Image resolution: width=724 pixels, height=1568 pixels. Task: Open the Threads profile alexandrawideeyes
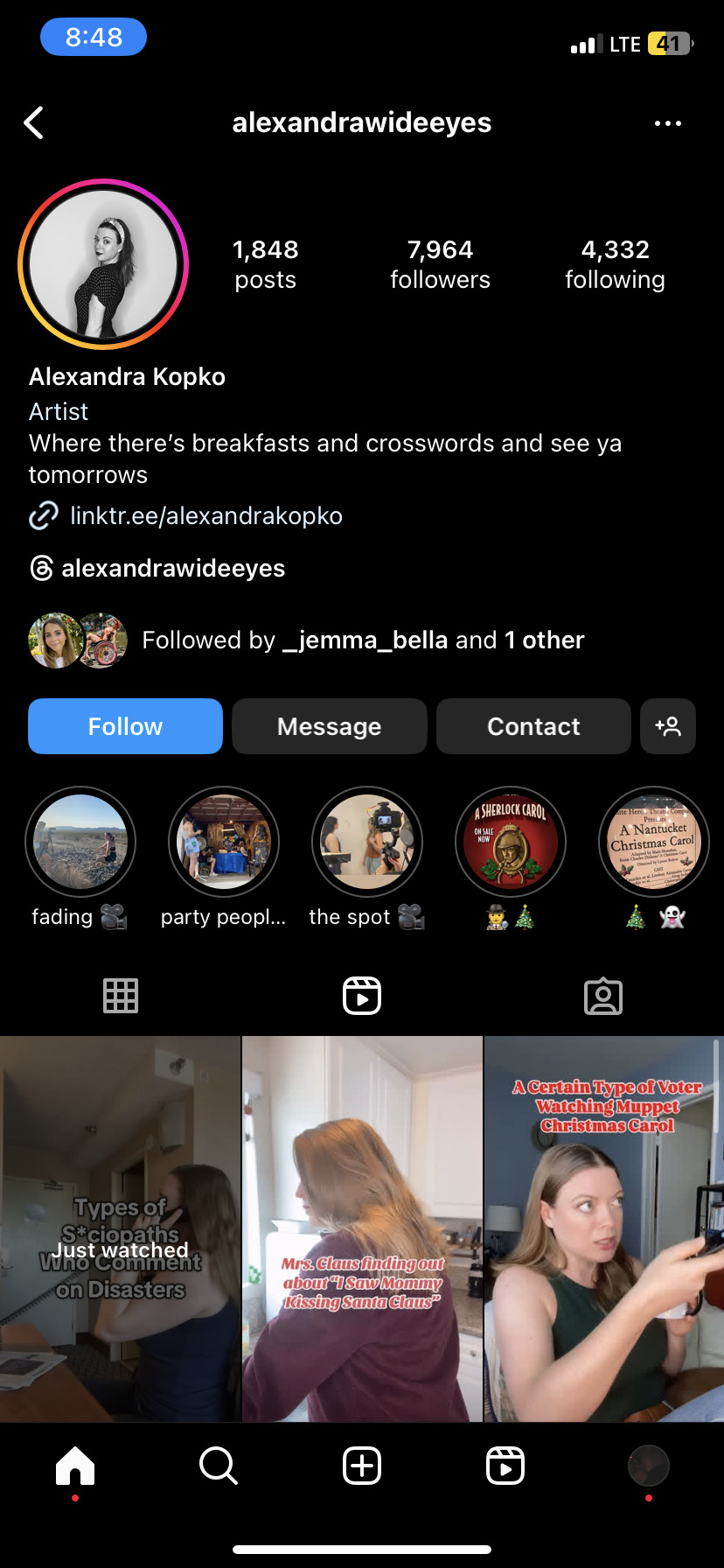click(173, 569)
